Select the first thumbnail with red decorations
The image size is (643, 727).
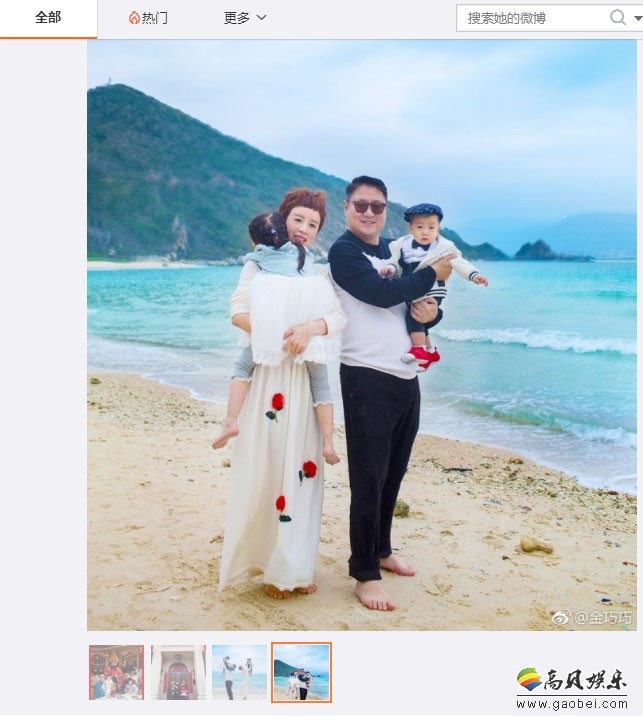pyautogui.click(x=116, y=672)
